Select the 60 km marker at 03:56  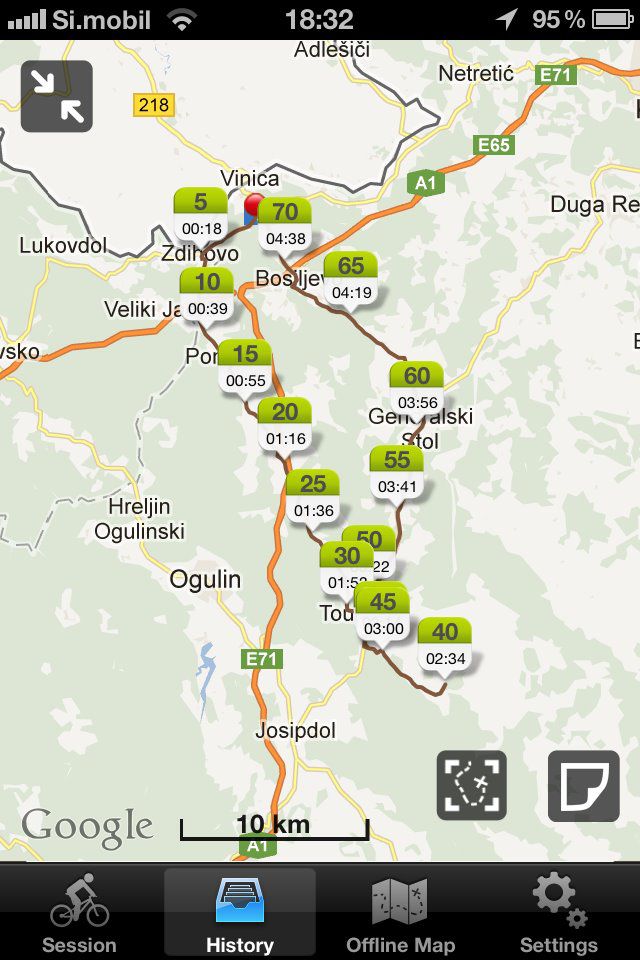click(x=417, y=388)
